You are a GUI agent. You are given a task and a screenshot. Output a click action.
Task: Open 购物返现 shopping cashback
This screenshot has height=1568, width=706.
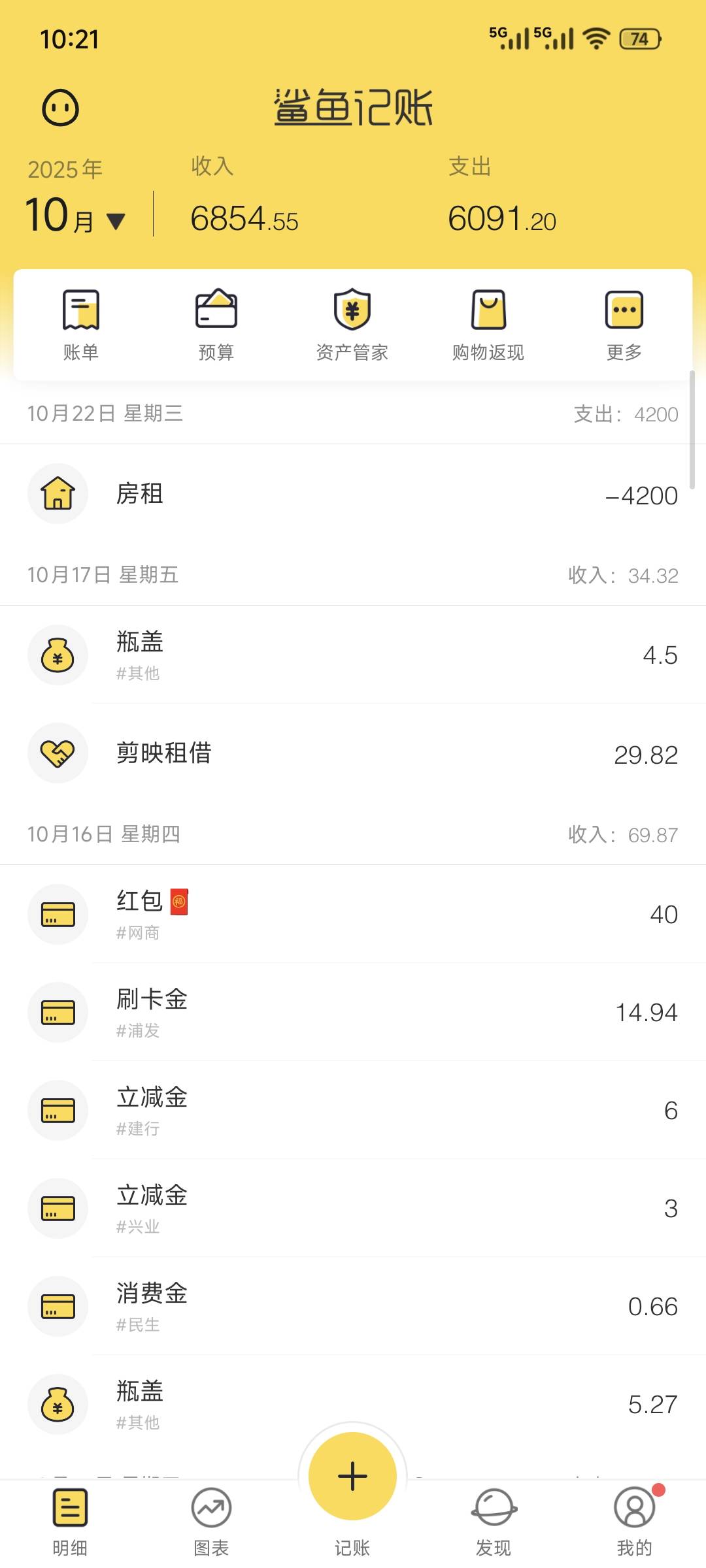point(488,325)
